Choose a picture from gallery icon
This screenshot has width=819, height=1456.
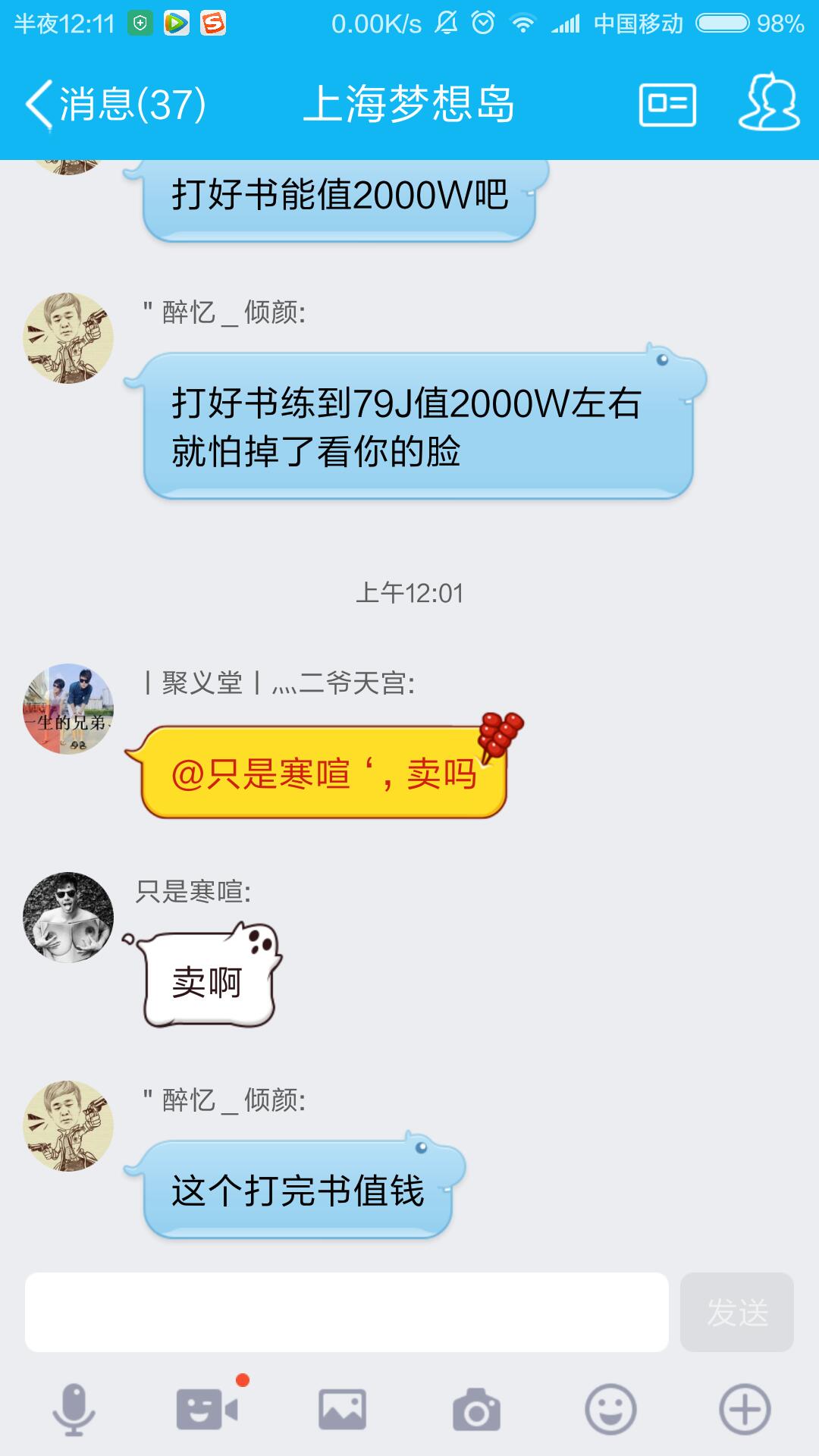[x=342, y=1409]
